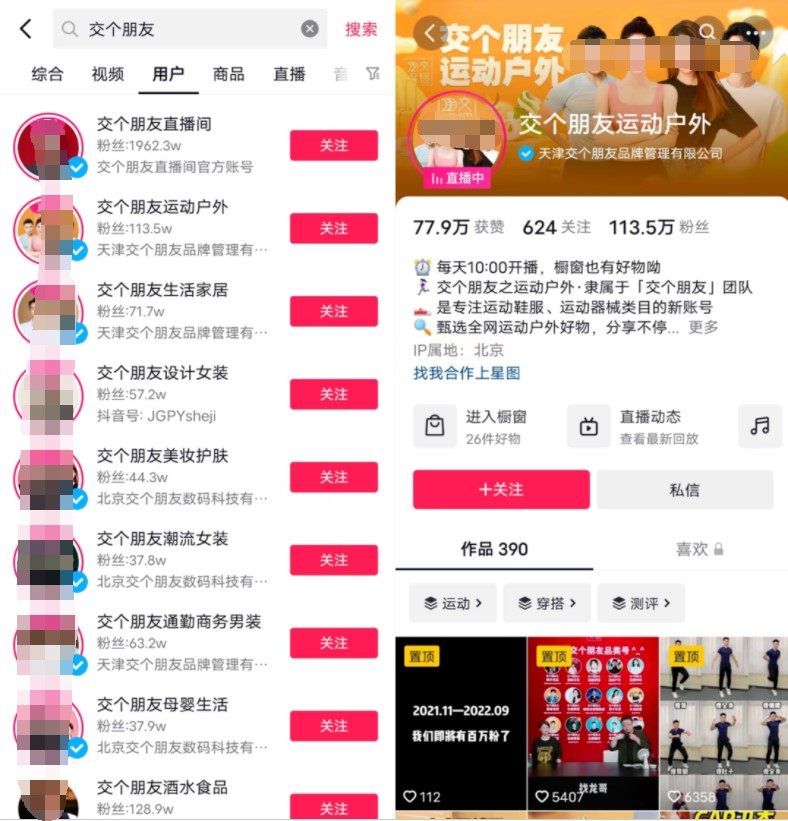Open the search filter funnel icon
The width and height of the screenshot is (788, 821).
pos(373,74)
